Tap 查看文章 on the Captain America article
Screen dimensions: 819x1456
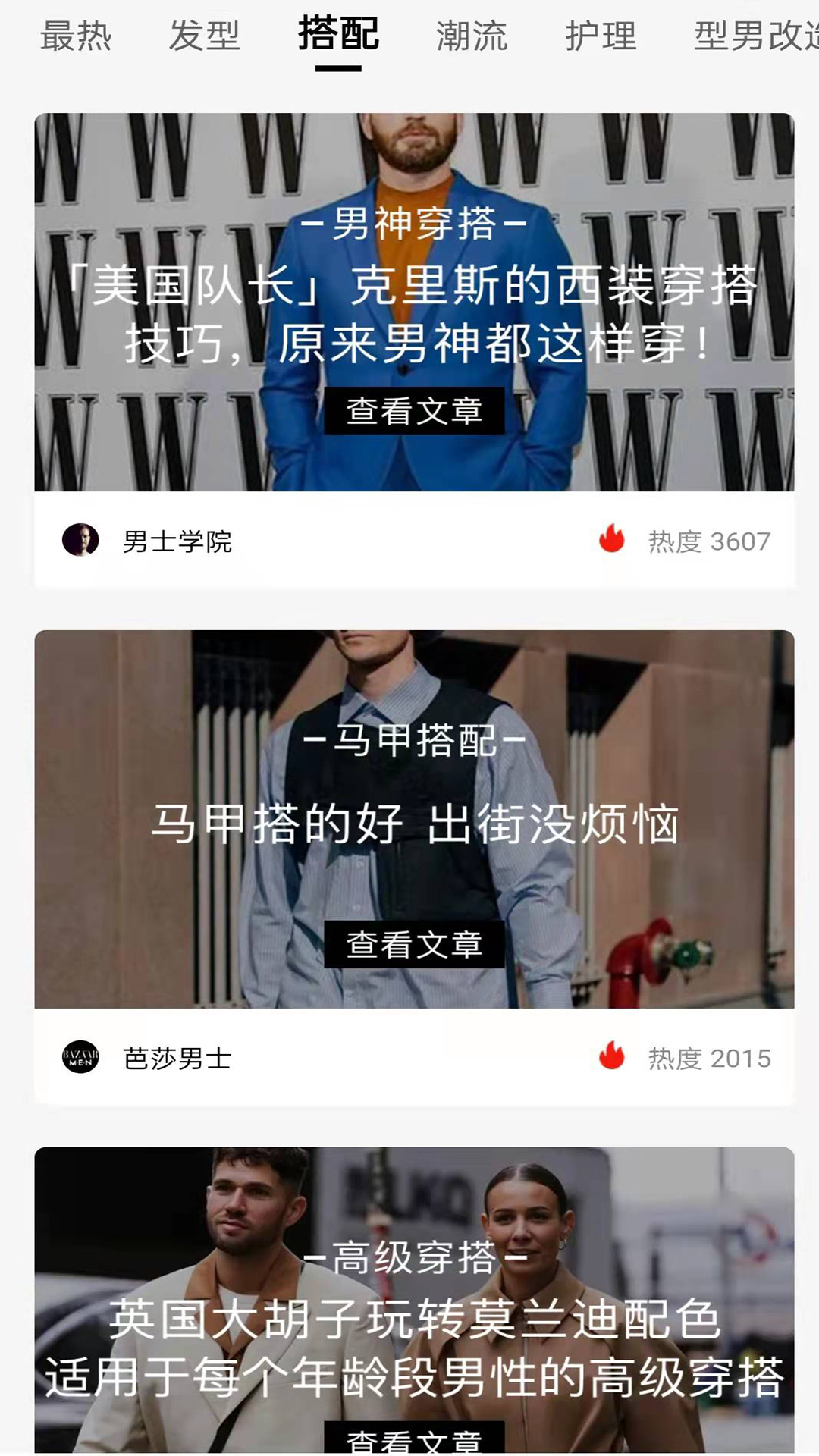coord(414,411)
